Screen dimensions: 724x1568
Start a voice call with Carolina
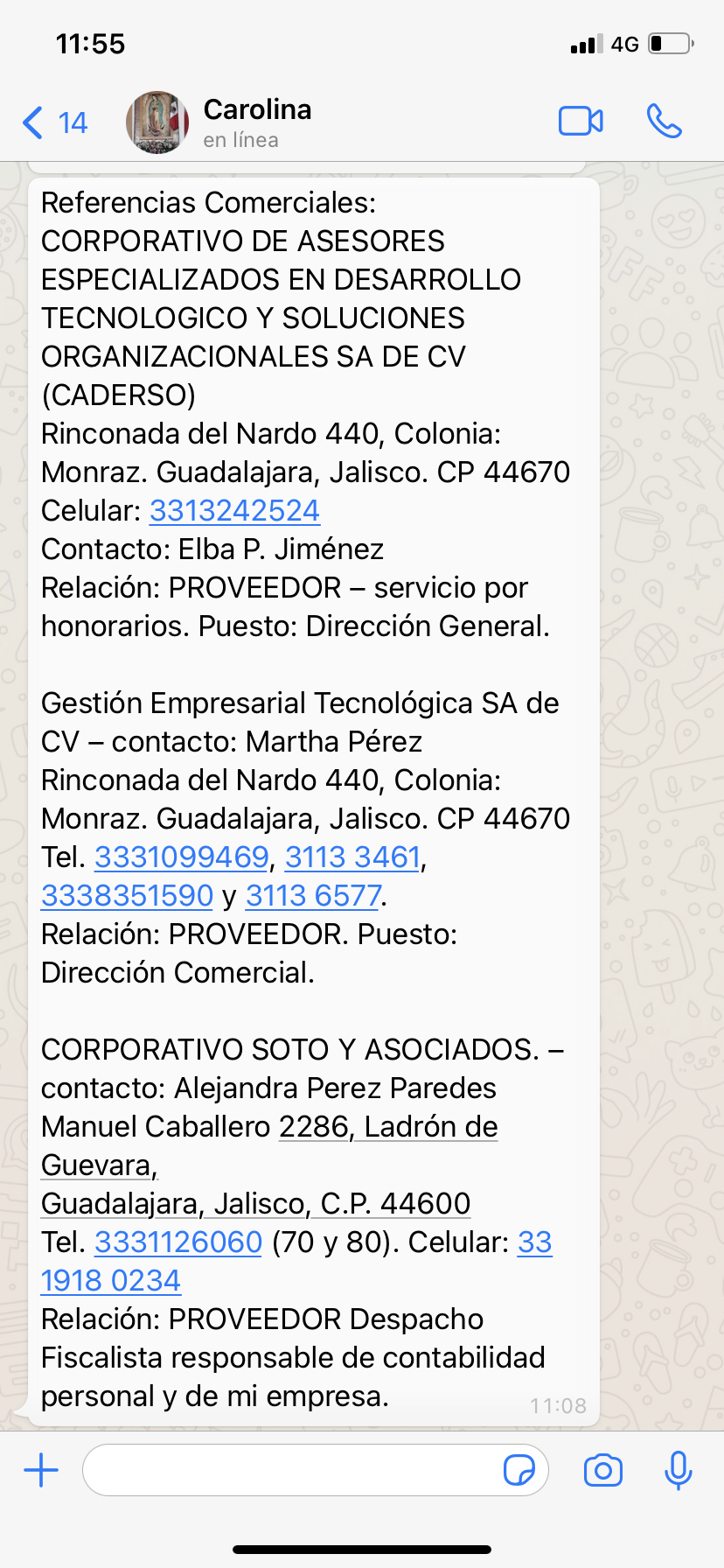coord(664,122)
